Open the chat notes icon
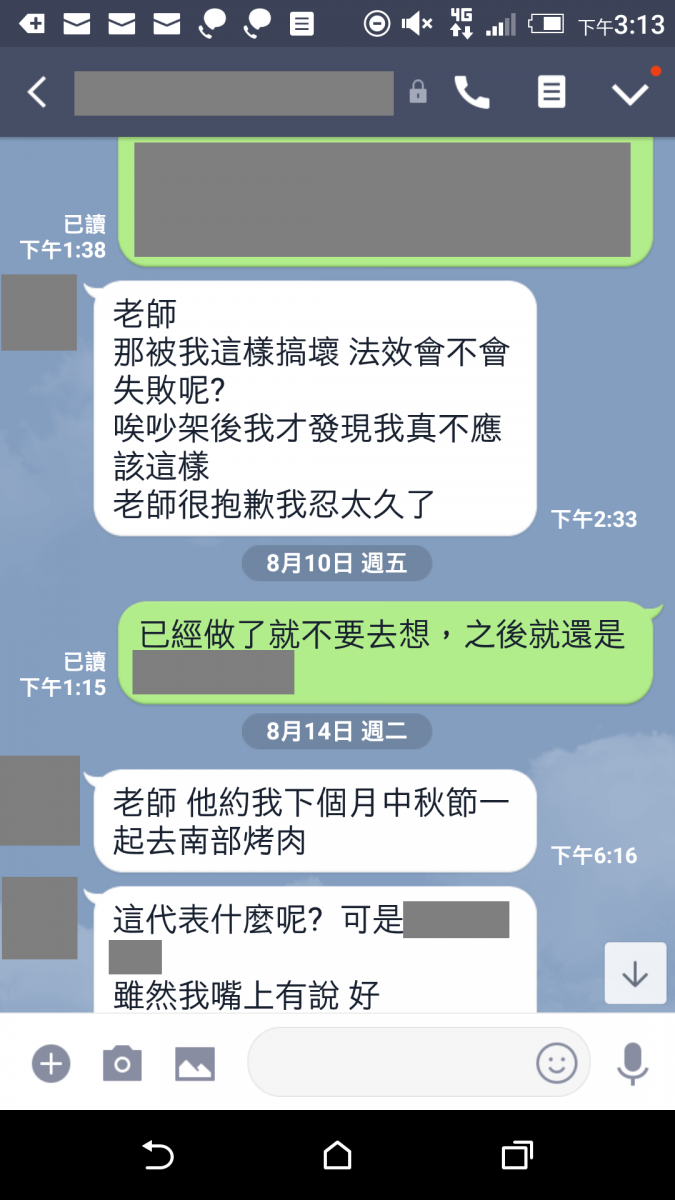 (x=551, y=93)
